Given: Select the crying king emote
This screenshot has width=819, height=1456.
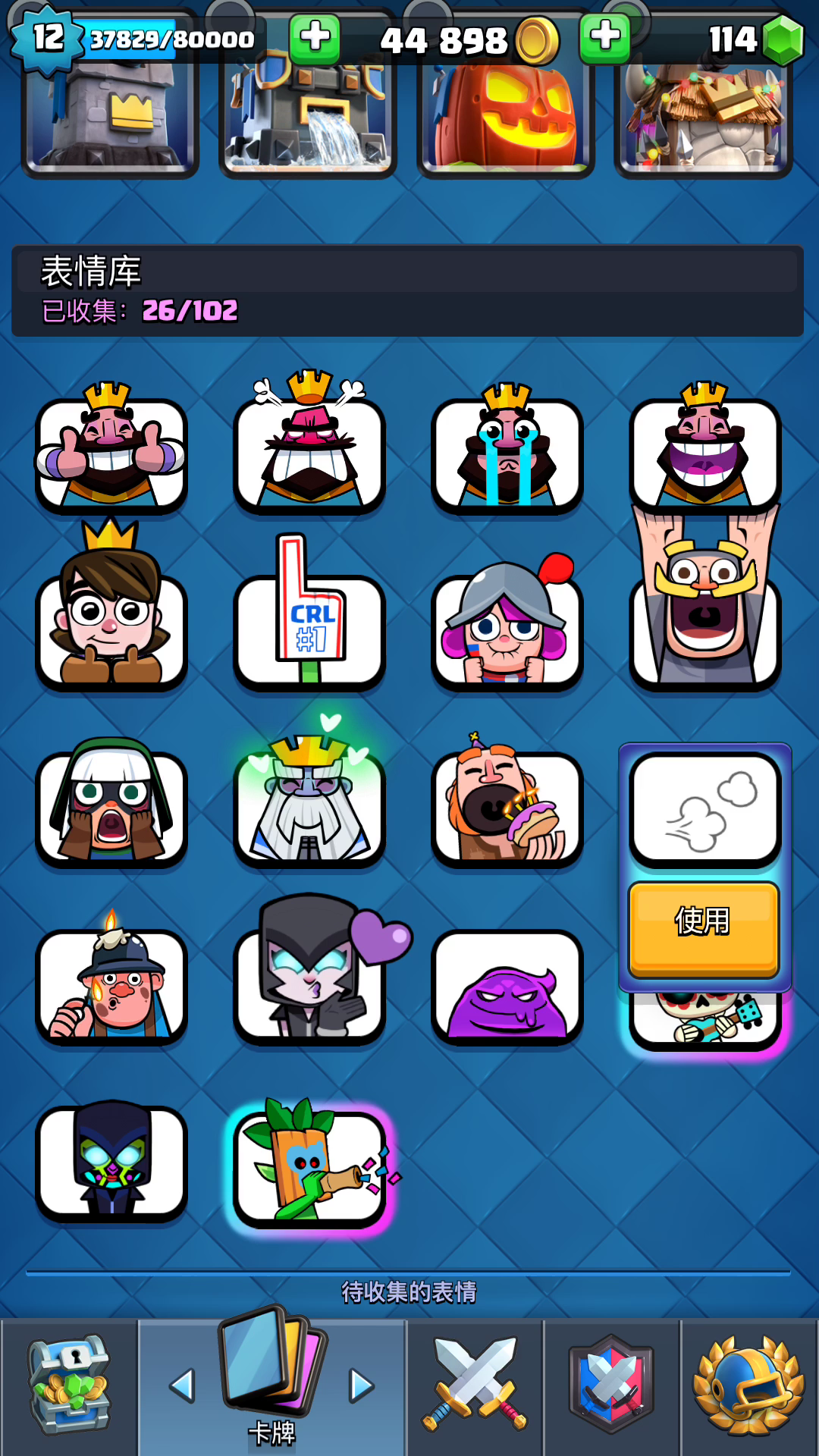Looking at the screenshot, I should 507,447.
